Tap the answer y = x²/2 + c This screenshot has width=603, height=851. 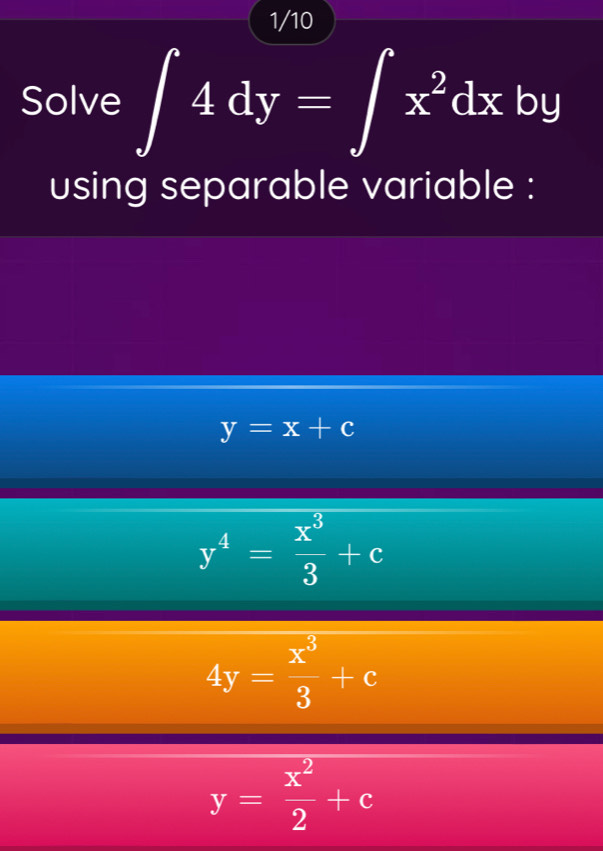[301, 798]
